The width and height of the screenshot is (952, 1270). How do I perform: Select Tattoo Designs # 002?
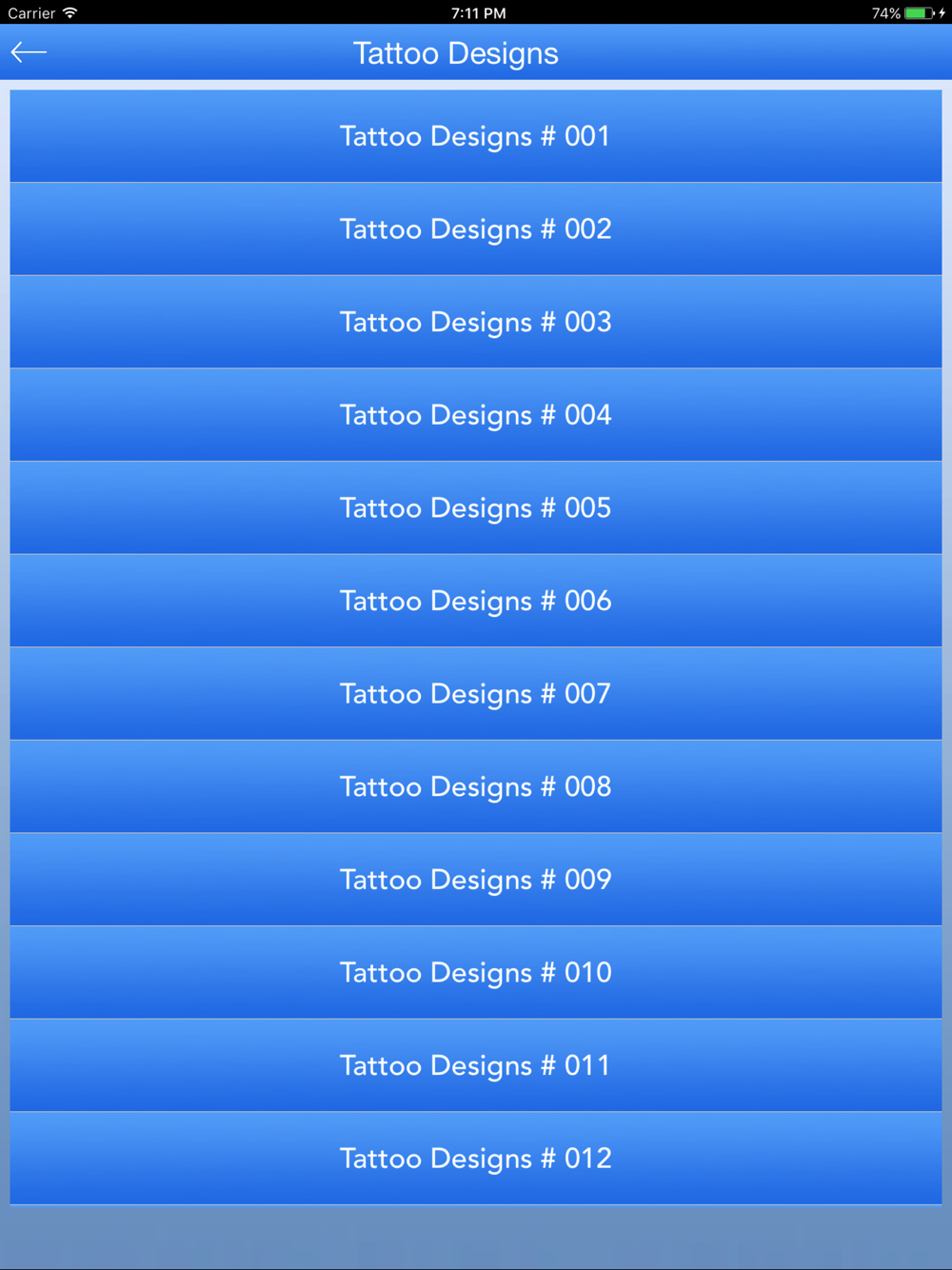point(476,229)
